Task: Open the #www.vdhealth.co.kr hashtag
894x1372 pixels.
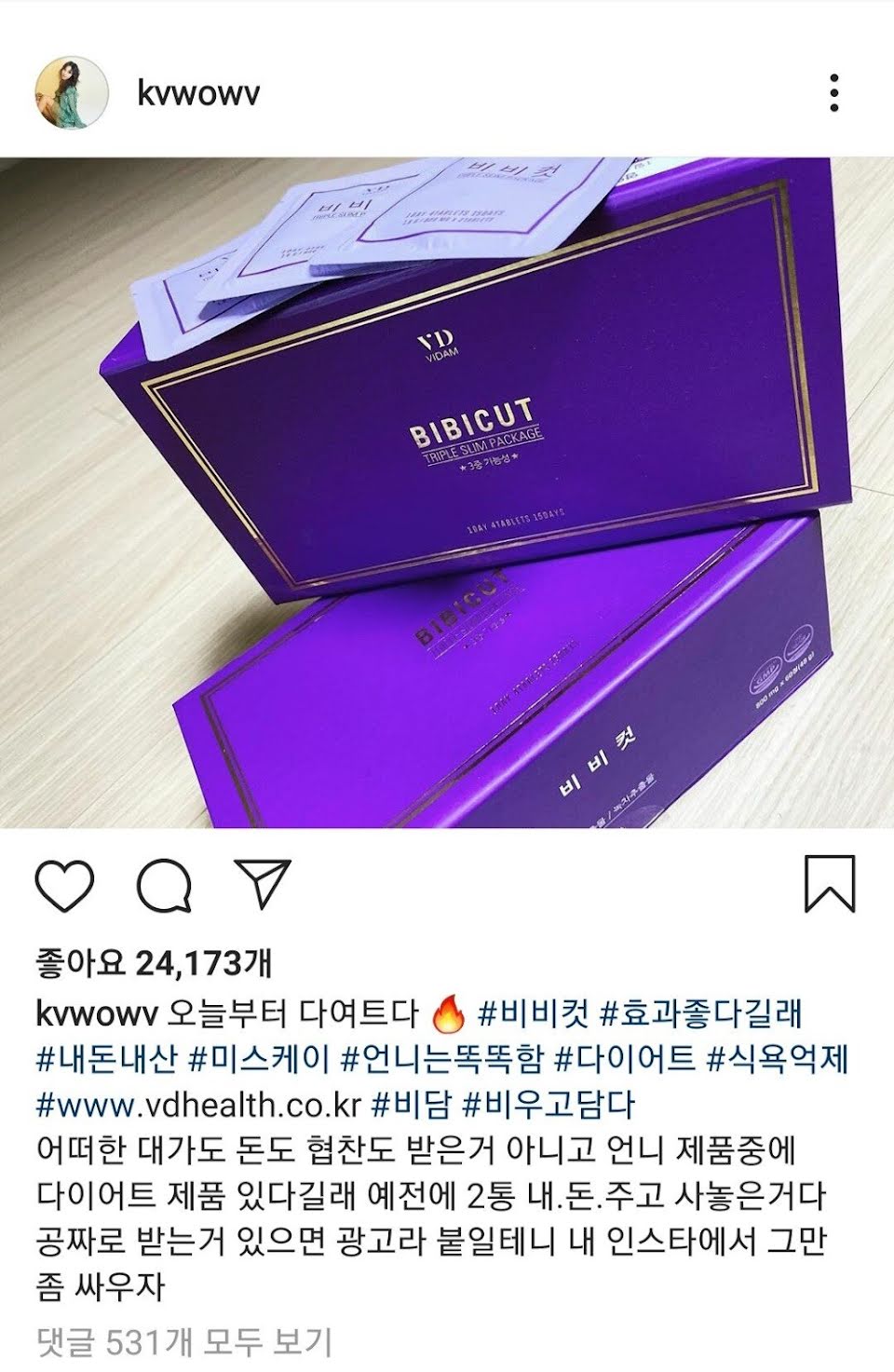Action: click(197, 1105)
